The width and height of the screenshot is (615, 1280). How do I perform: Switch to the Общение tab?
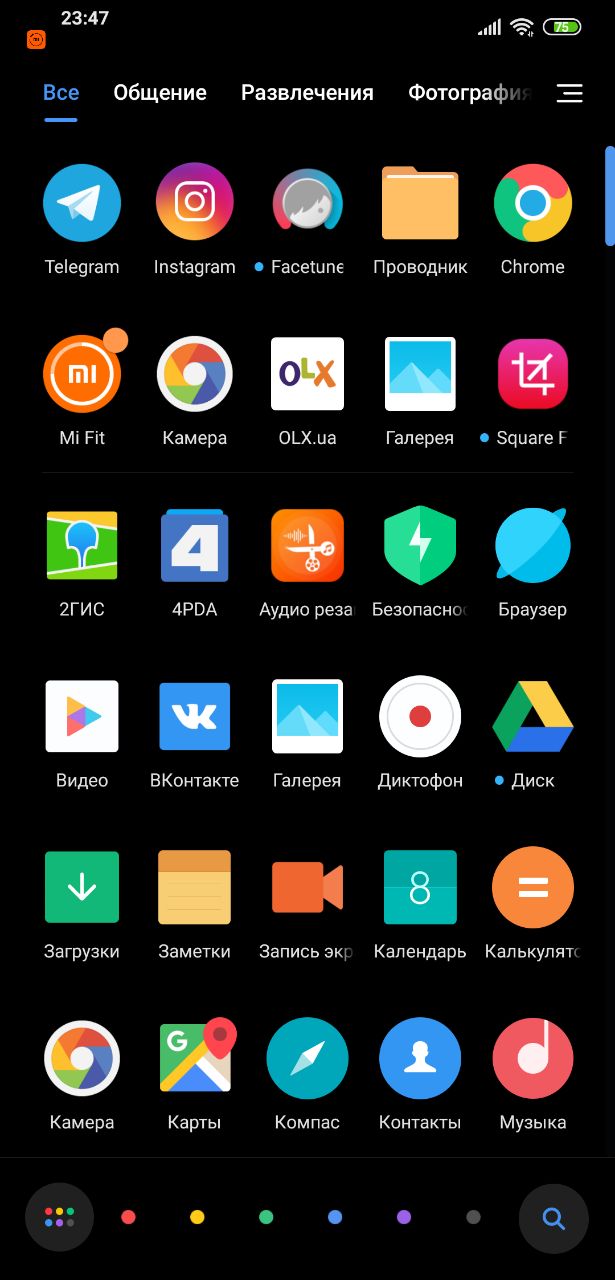pyautogui.click(x=160, y=93)
